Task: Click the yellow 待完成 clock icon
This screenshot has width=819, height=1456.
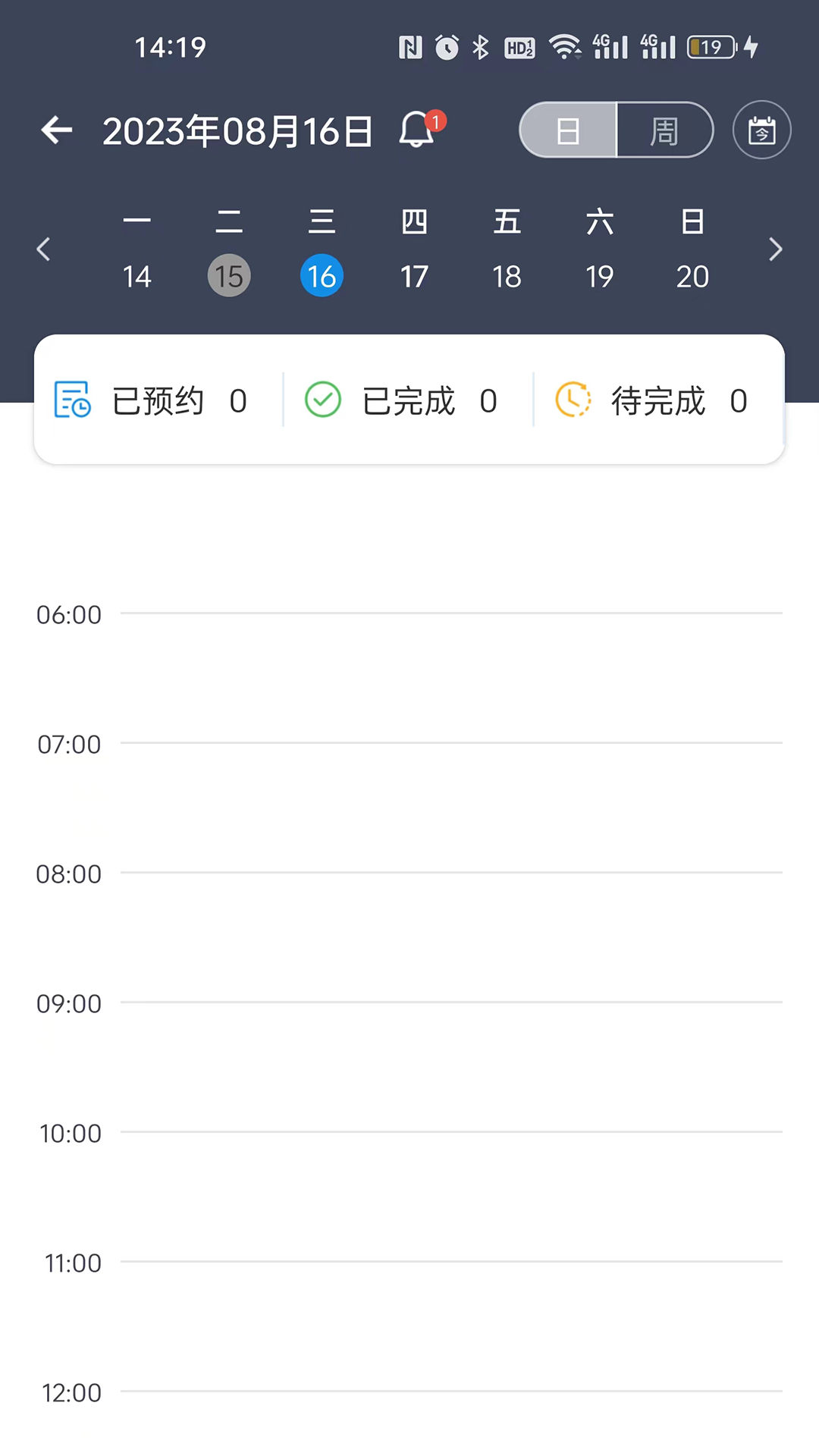Action: click(x=574, y=400)
